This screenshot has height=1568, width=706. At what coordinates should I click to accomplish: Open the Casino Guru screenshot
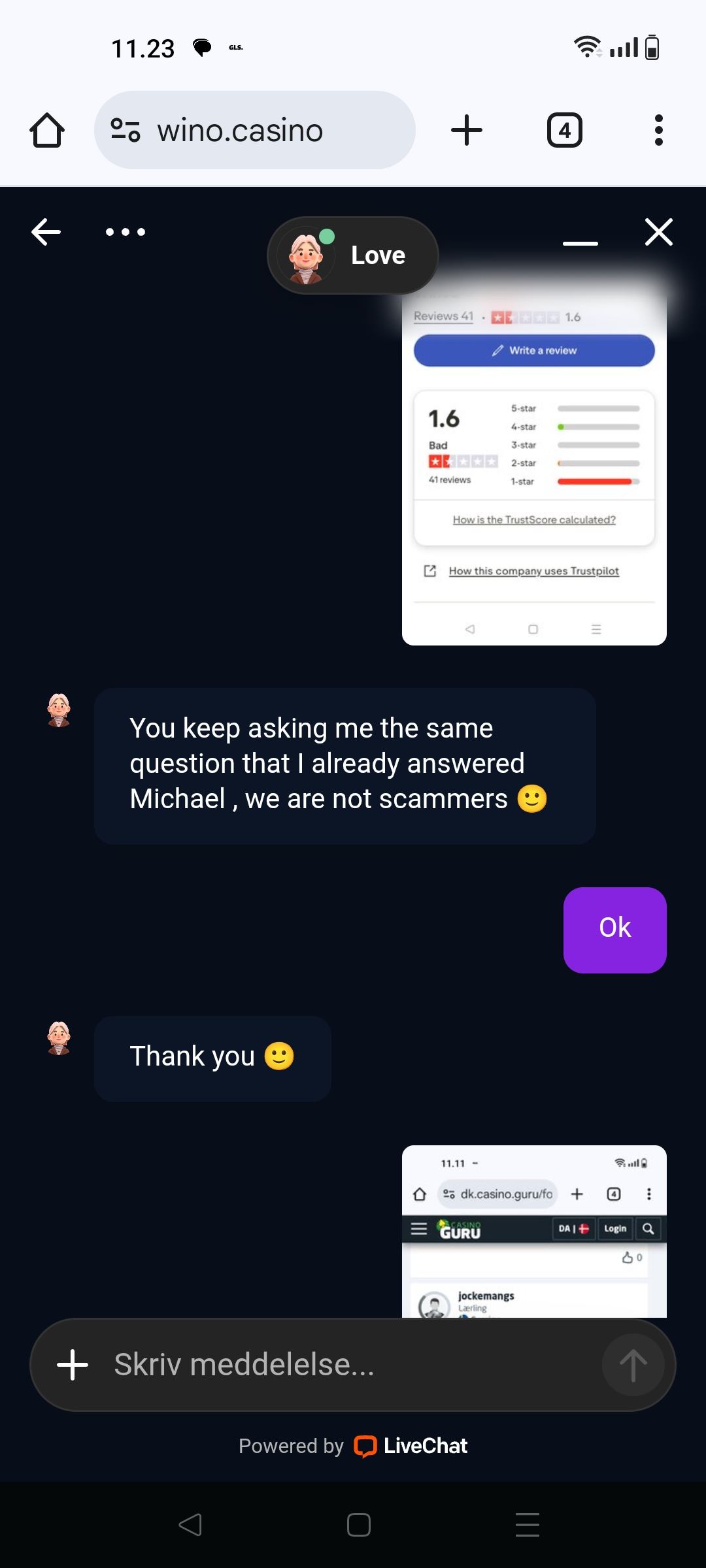[534, 1232]
